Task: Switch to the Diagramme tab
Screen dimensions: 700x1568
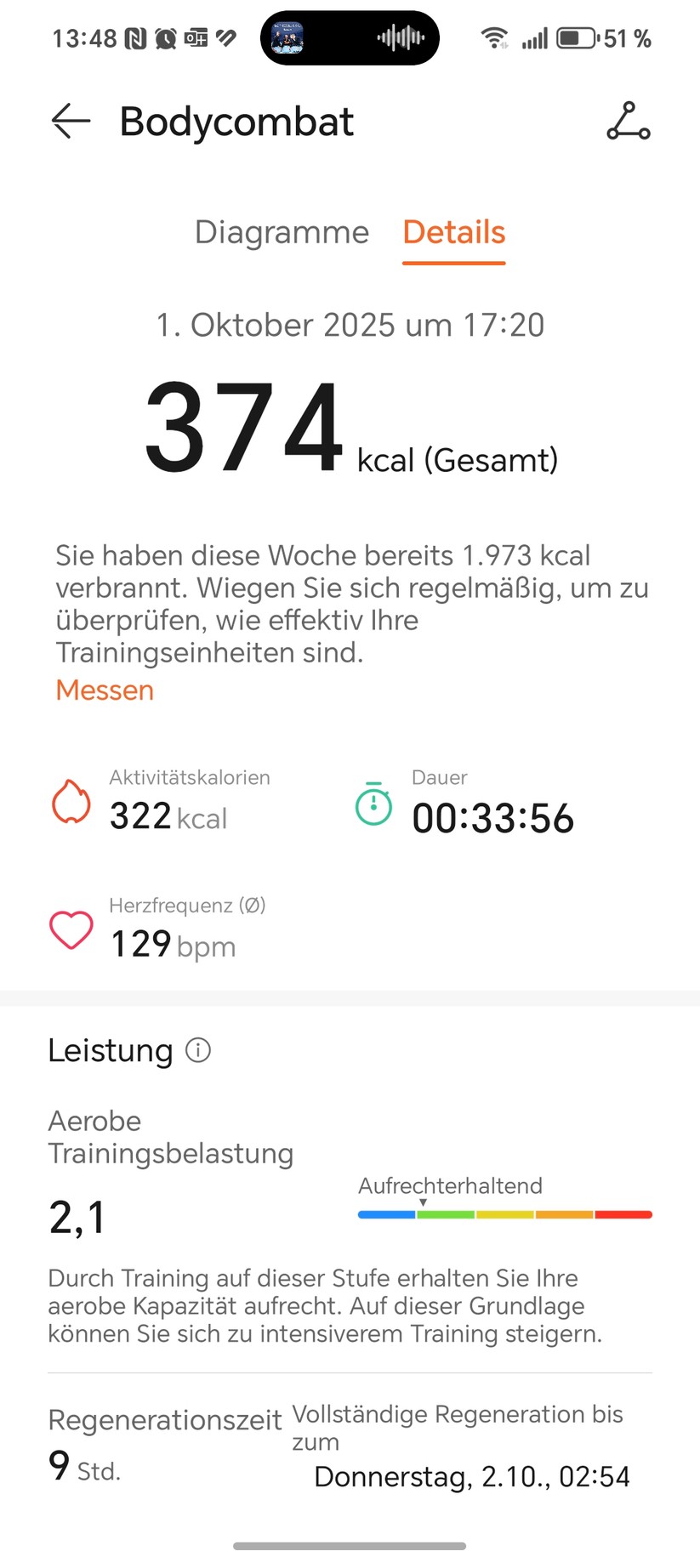Action: [282, 232]
